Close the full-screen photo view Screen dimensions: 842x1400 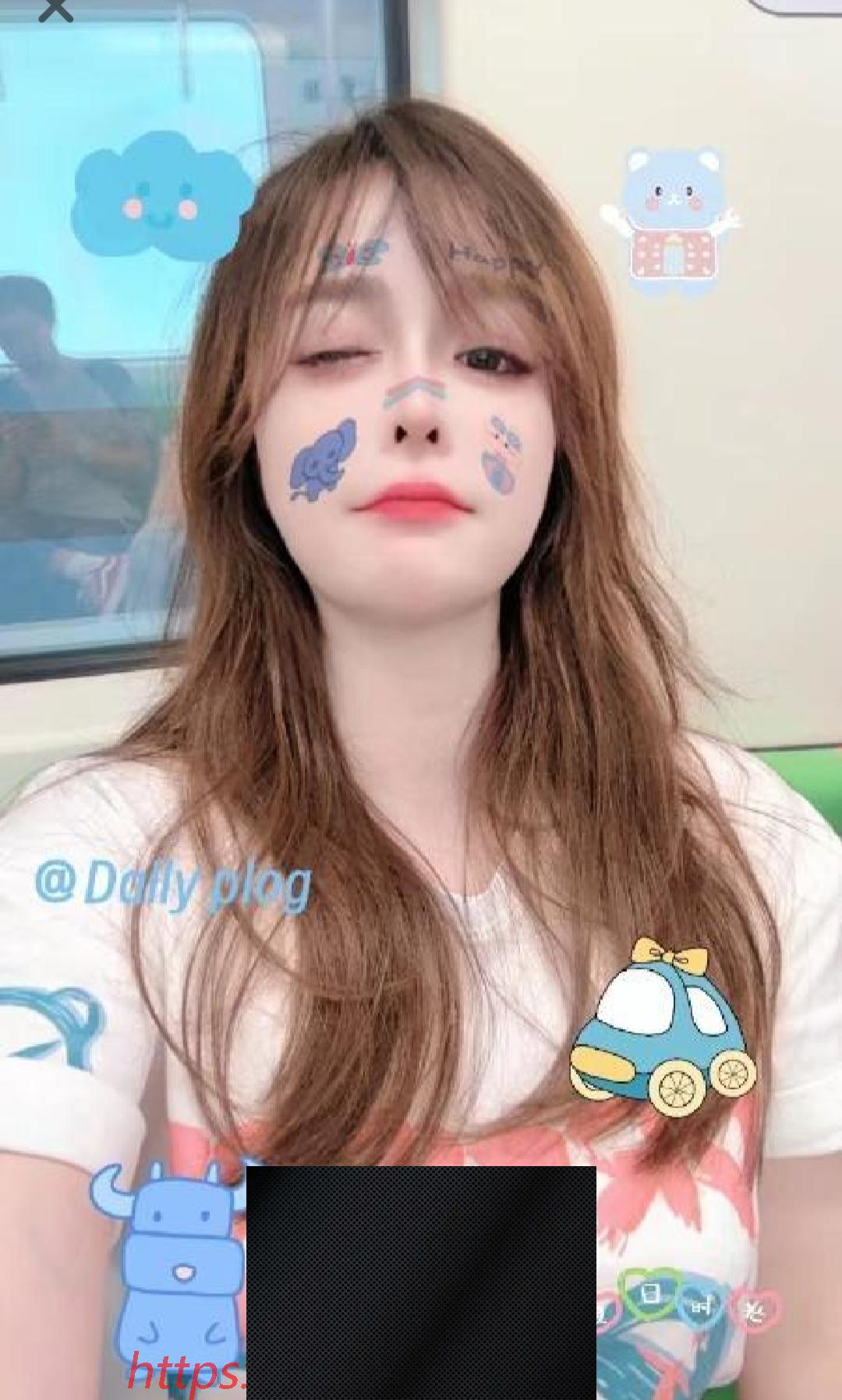point(55,9)
